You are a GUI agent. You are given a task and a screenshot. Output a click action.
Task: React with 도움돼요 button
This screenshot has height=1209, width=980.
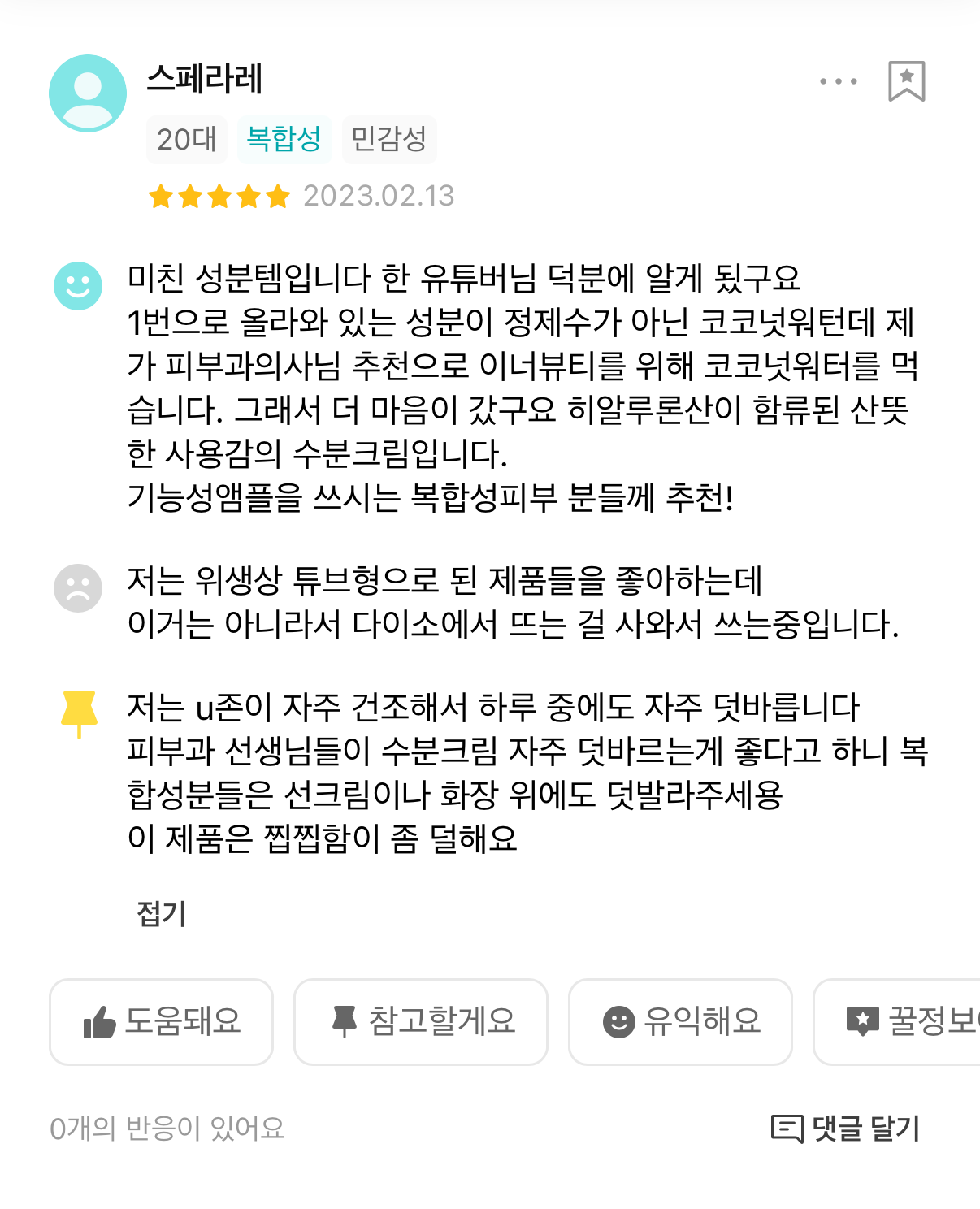tap(161, 1021)
